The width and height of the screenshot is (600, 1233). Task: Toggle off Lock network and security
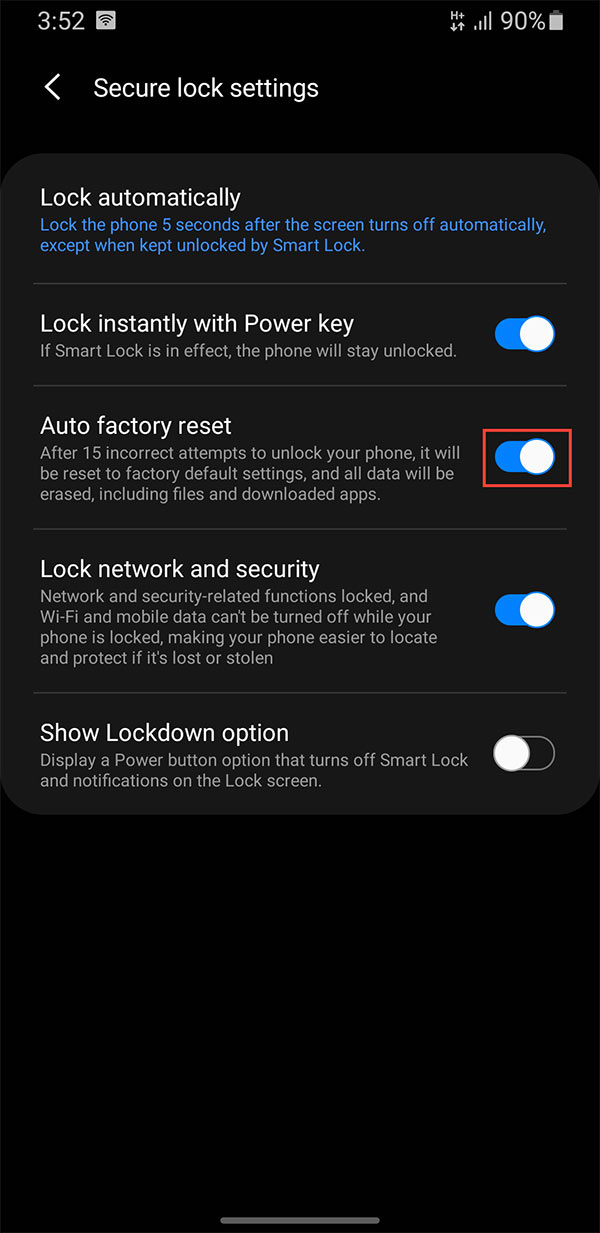tap(525, 609)
